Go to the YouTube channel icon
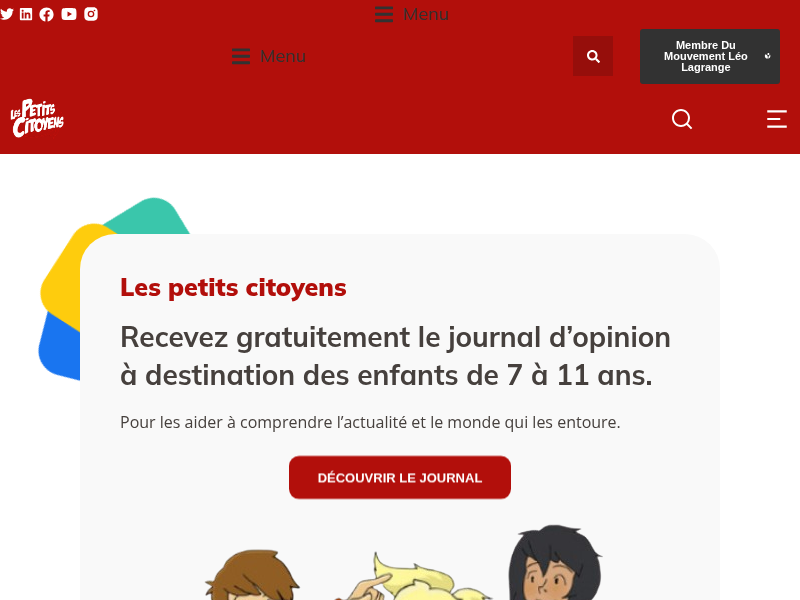 [69, 14]
